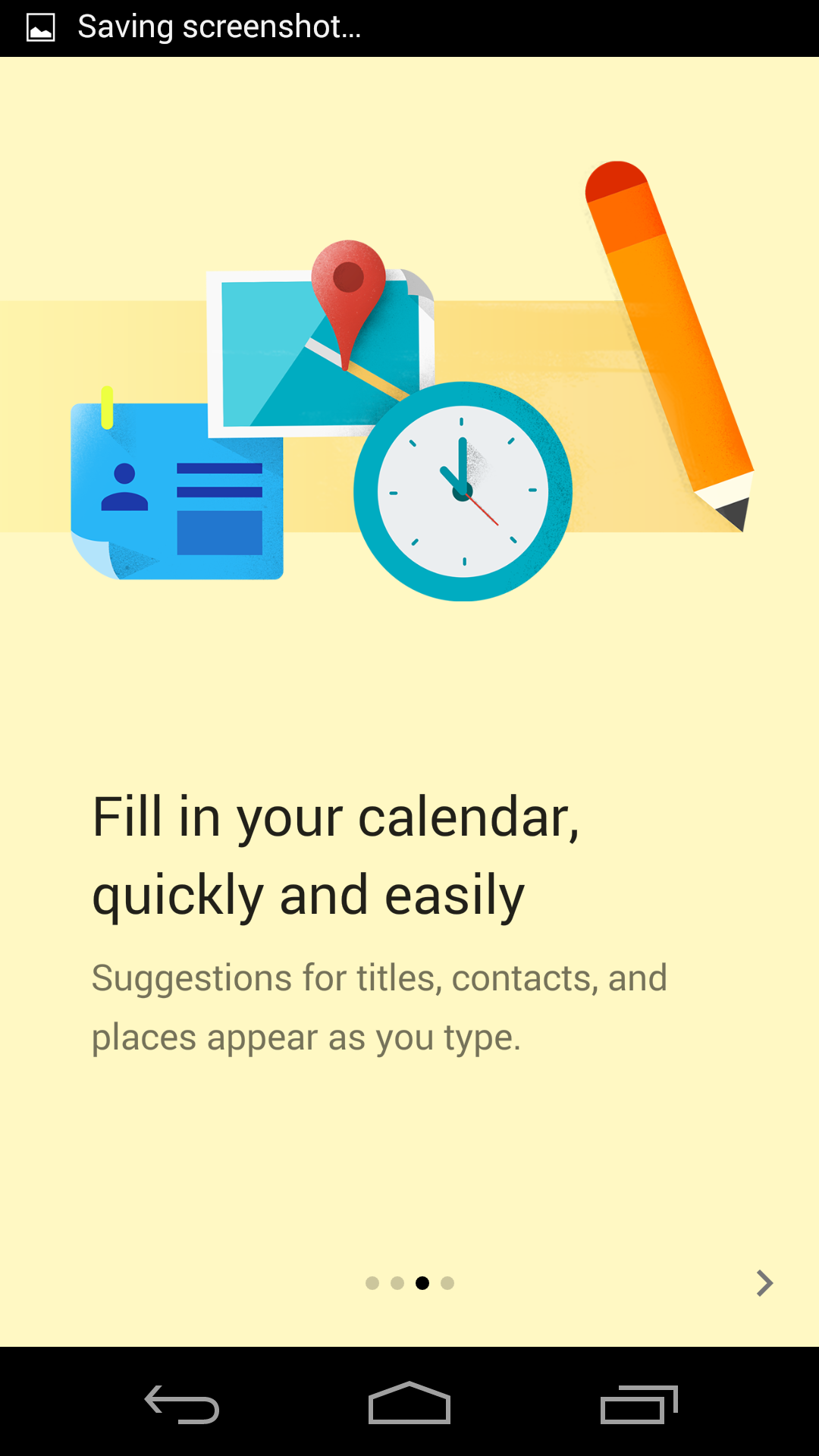Viewport: 819px width, 1456px height.
Task: Go back using system back button
Action: pos(182,1404)
